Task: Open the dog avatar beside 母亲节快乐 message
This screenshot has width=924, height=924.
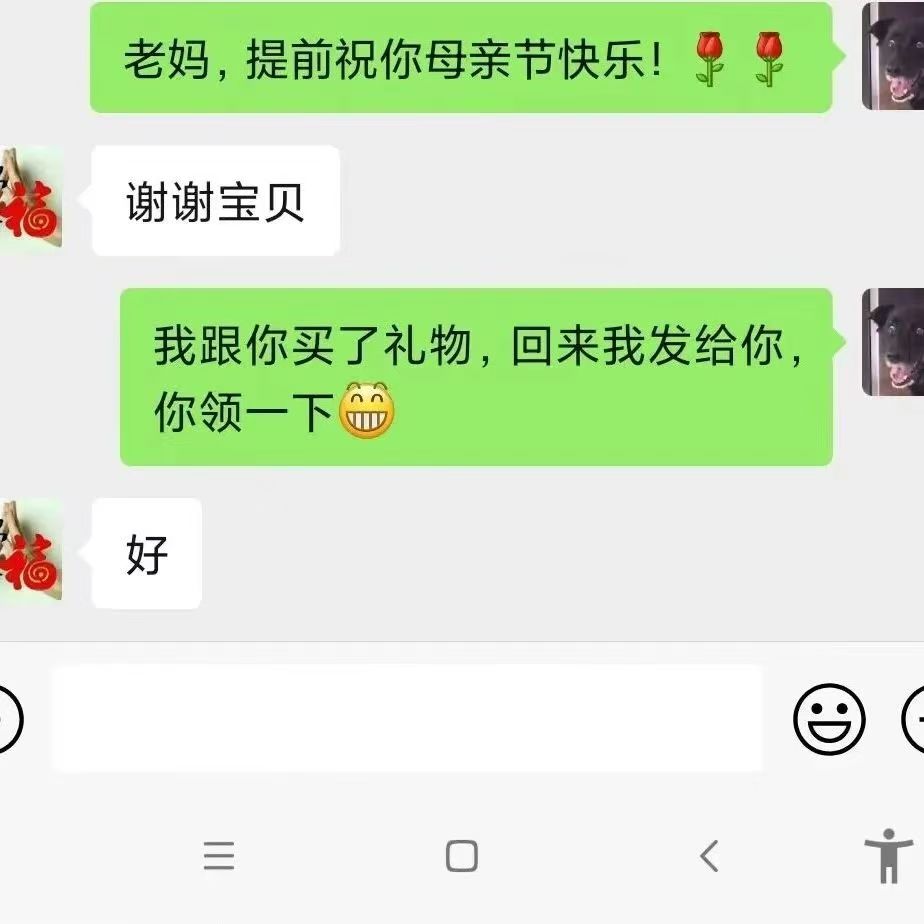Action: click(x=894, y=56)
